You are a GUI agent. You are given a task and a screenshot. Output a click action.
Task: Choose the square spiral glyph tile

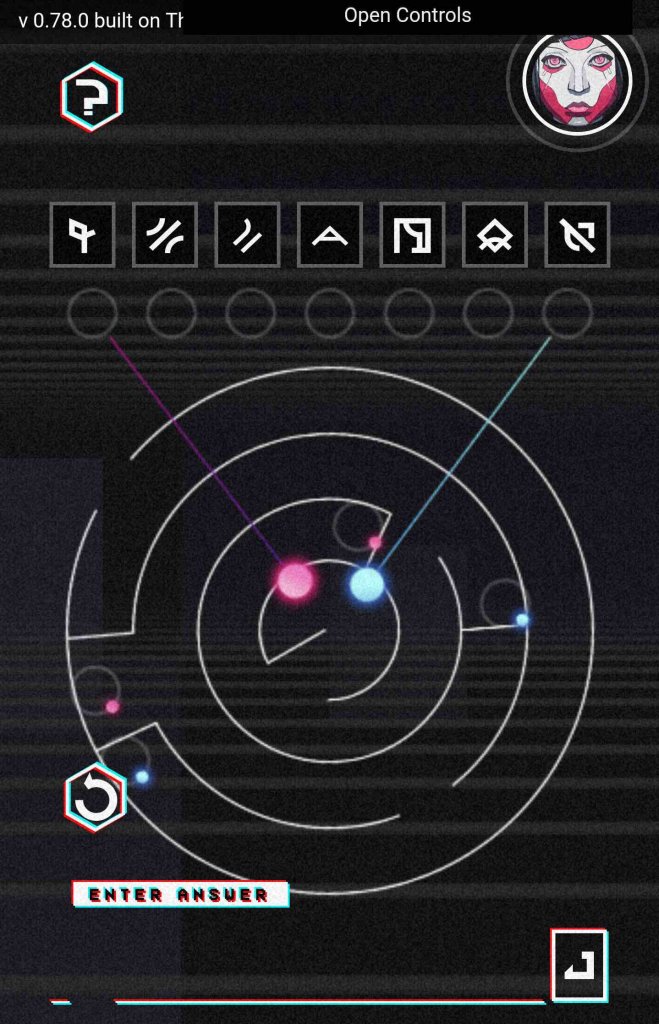[x=412, y=235]
